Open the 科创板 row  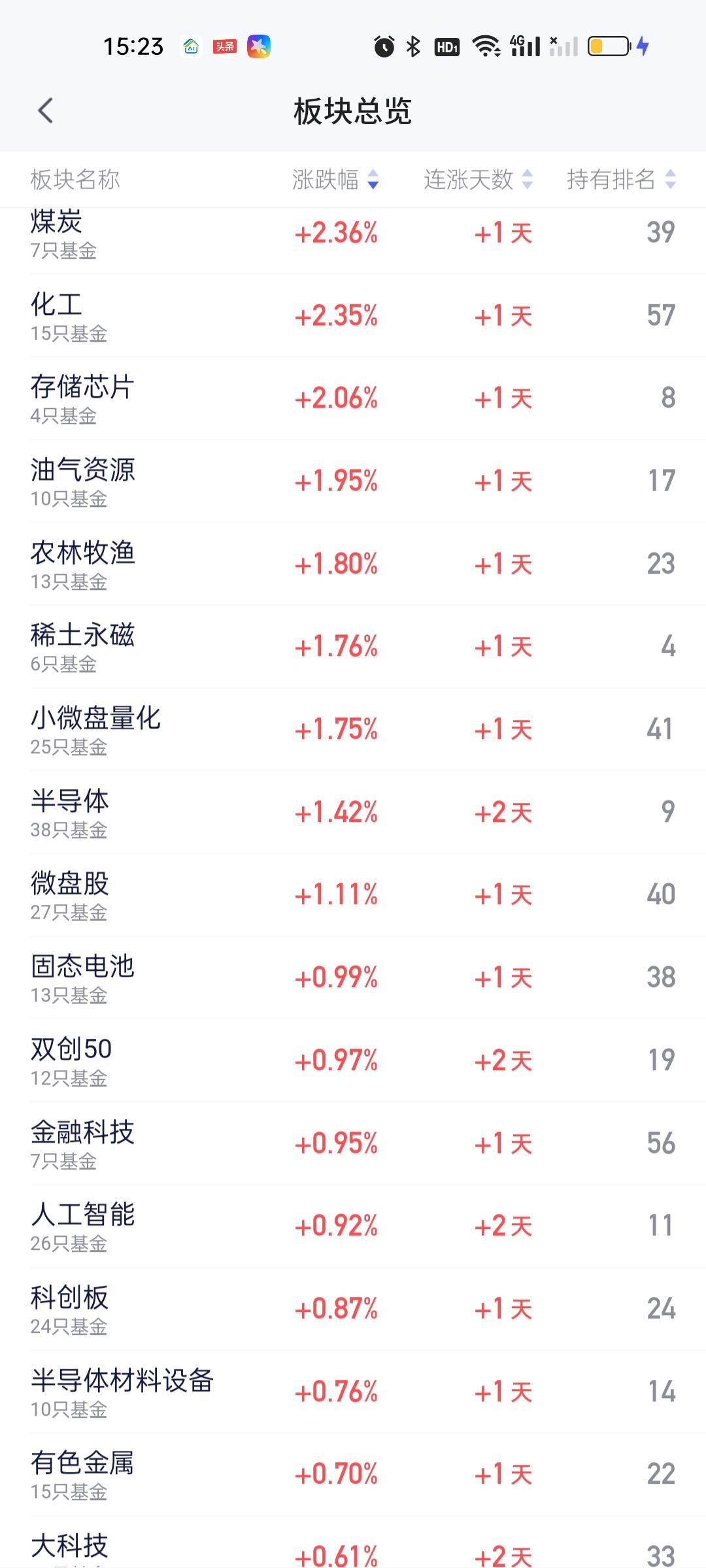pyautogui.click(x=353, y=1309)
